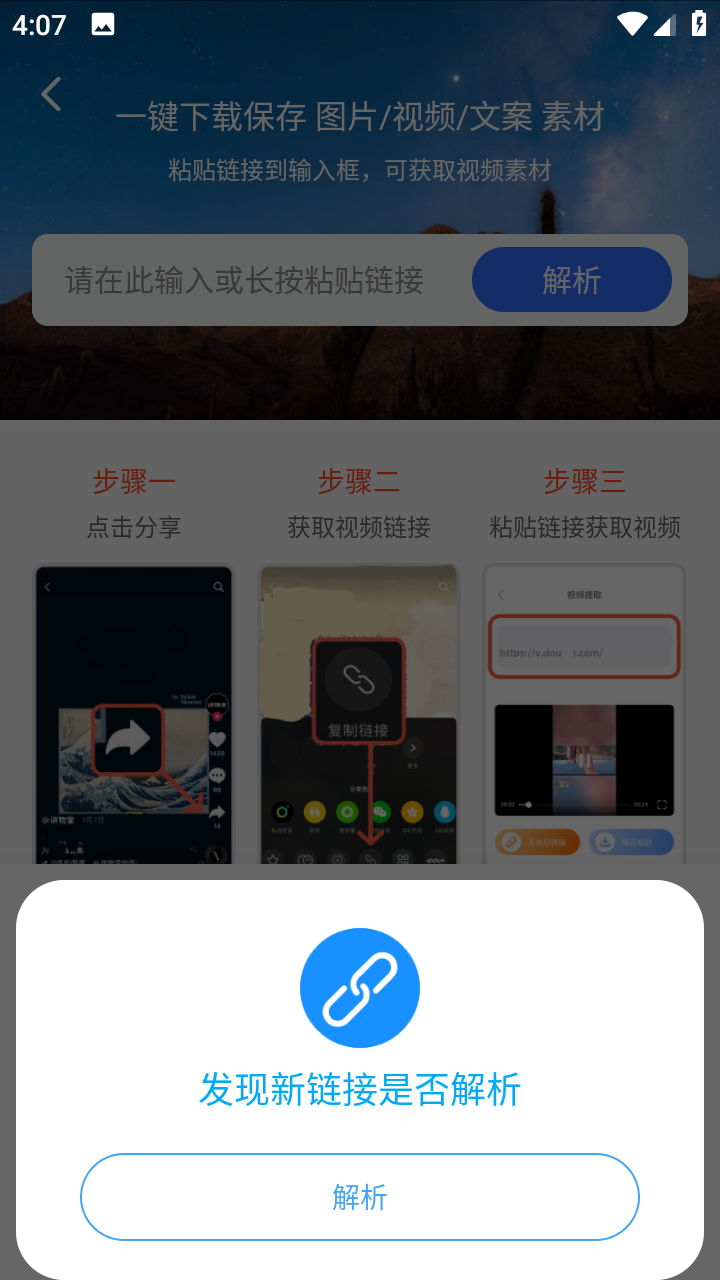Select the yellow QQ空间 star share icon

(412, 812)
